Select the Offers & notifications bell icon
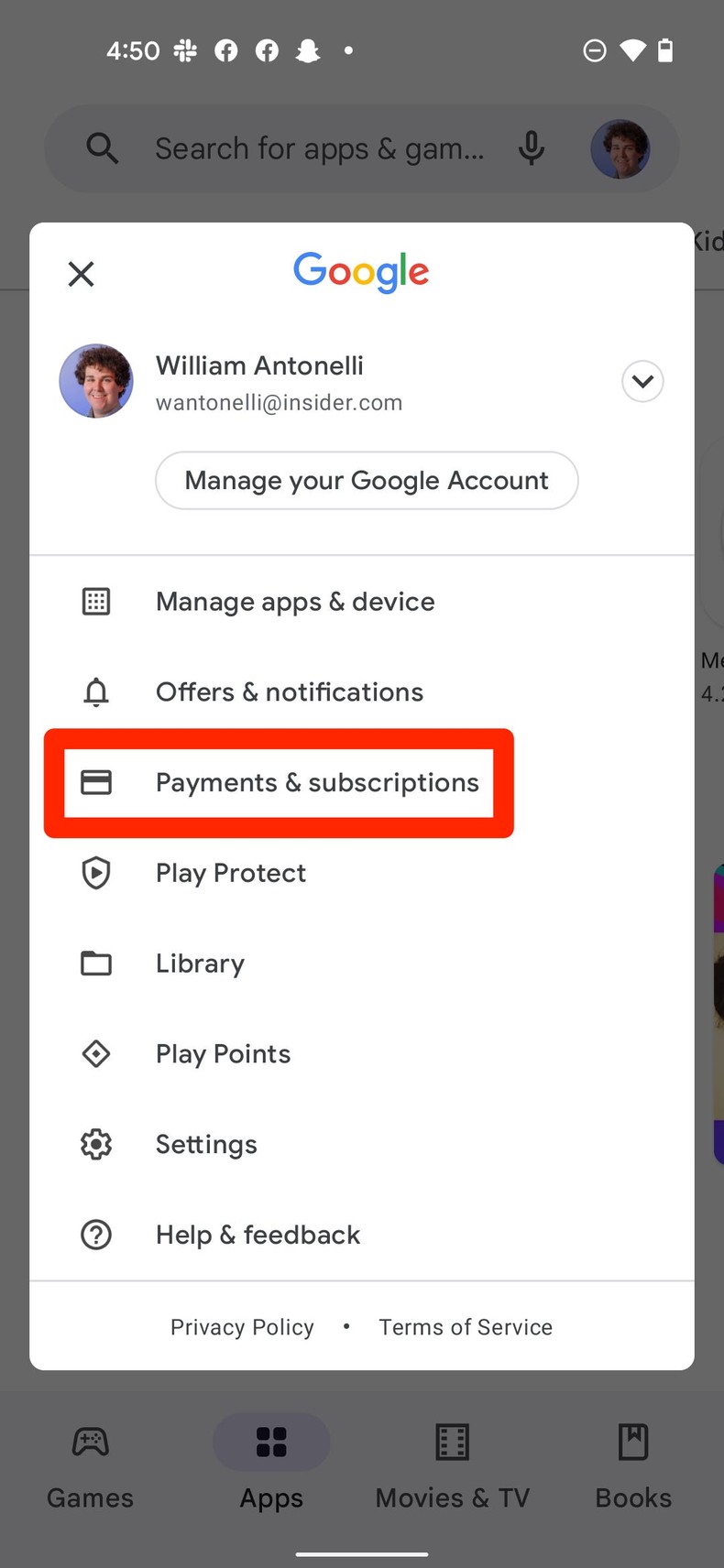724x1568 pixels. pos(96,692)
